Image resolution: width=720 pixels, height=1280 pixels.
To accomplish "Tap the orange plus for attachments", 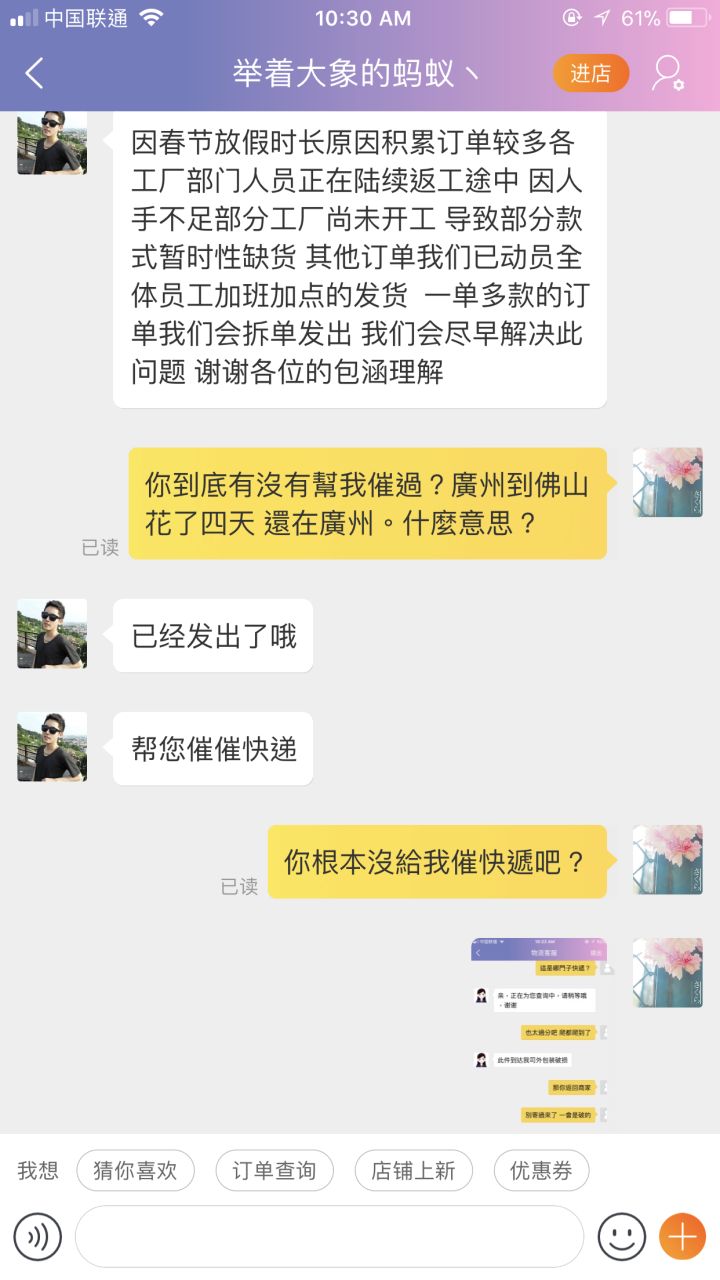I will 683,1237.
